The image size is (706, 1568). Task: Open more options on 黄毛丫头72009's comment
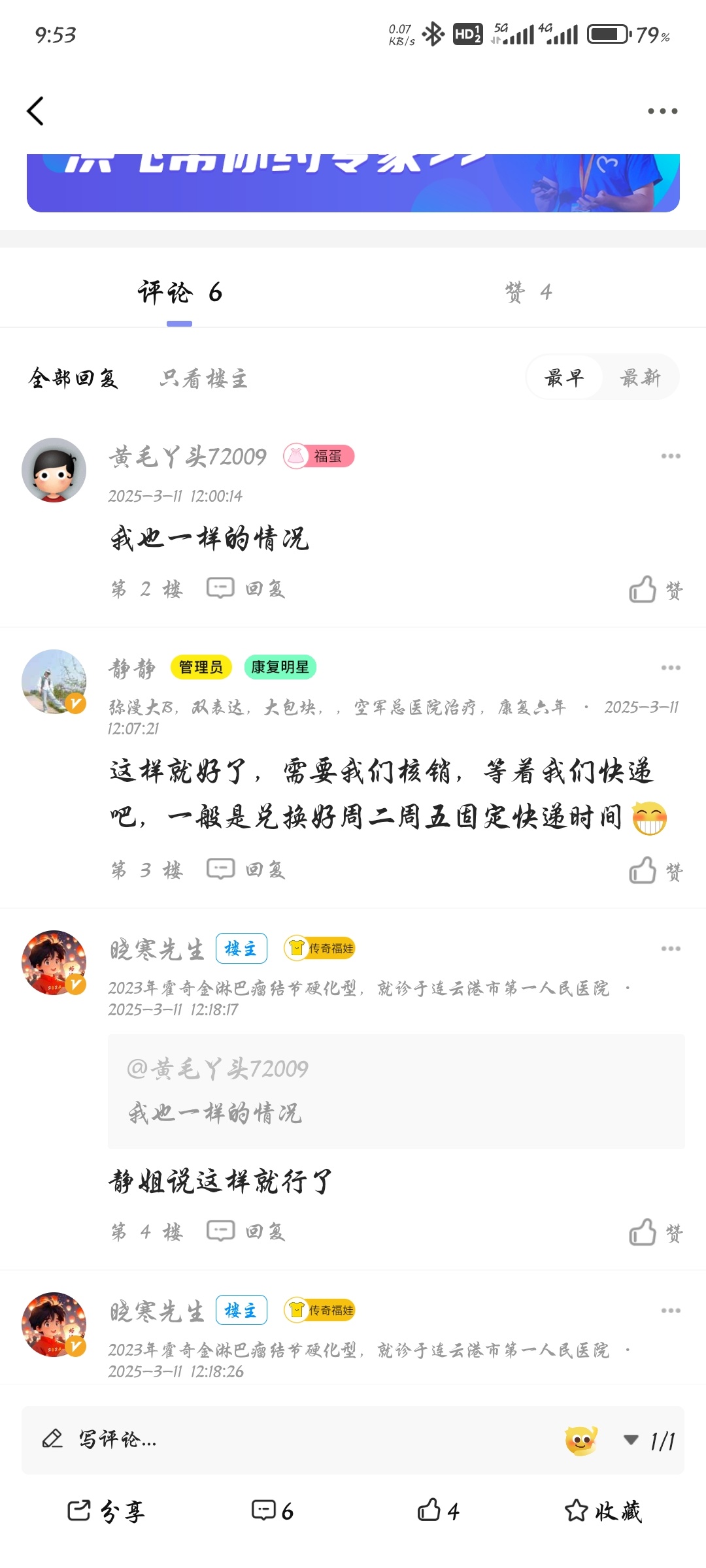point(670,456)
